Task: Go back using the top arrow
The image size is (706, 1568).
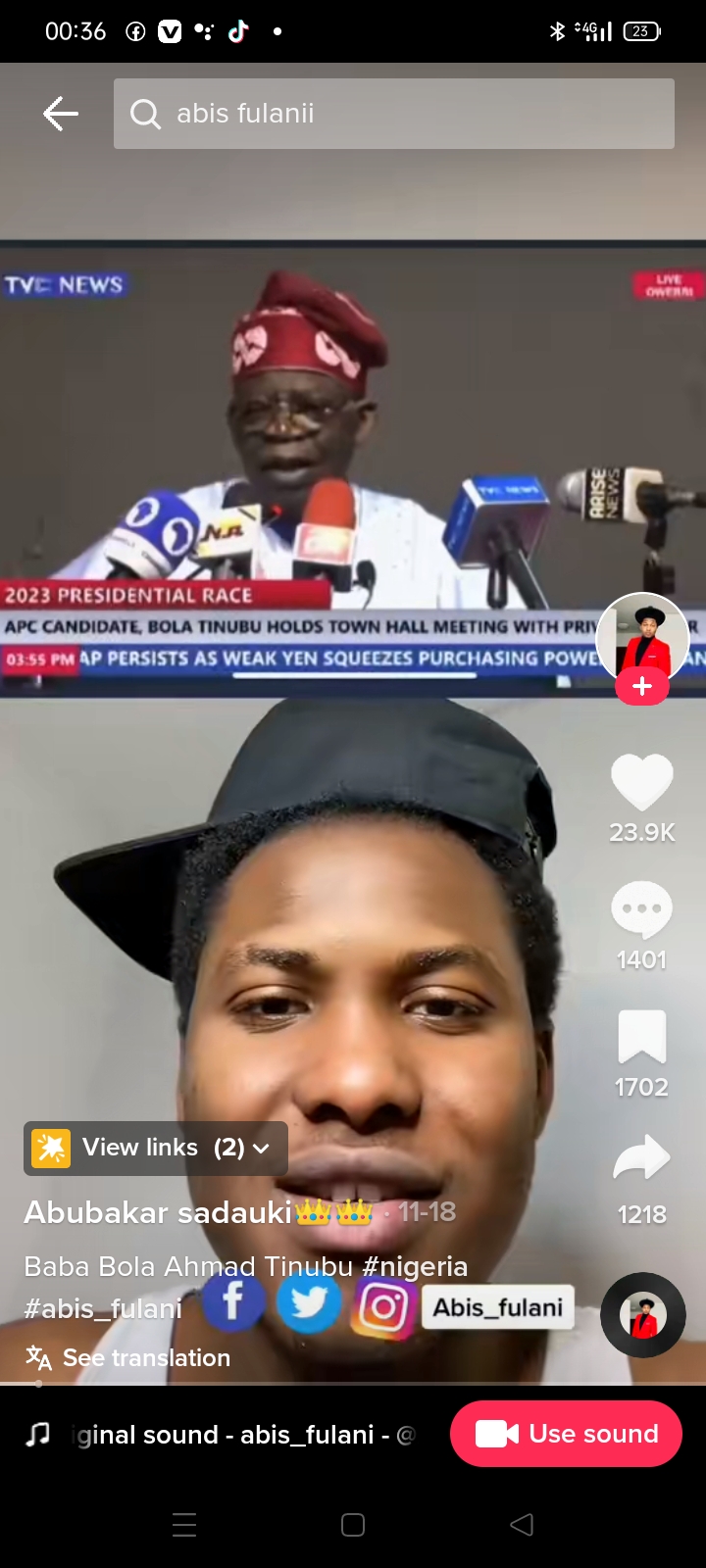Action: 61,114
